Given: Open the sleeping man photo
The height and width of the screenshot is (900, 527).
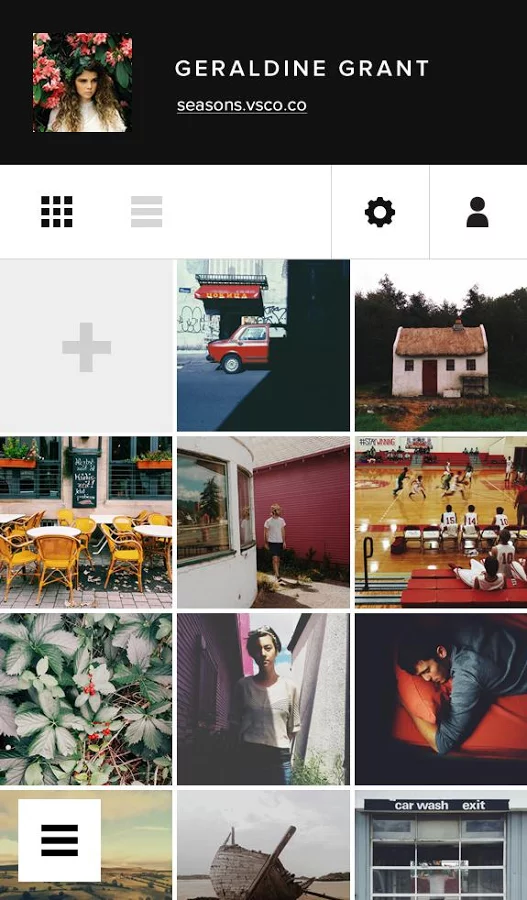Looking at the screenshot, I should (x=441, y=699).
